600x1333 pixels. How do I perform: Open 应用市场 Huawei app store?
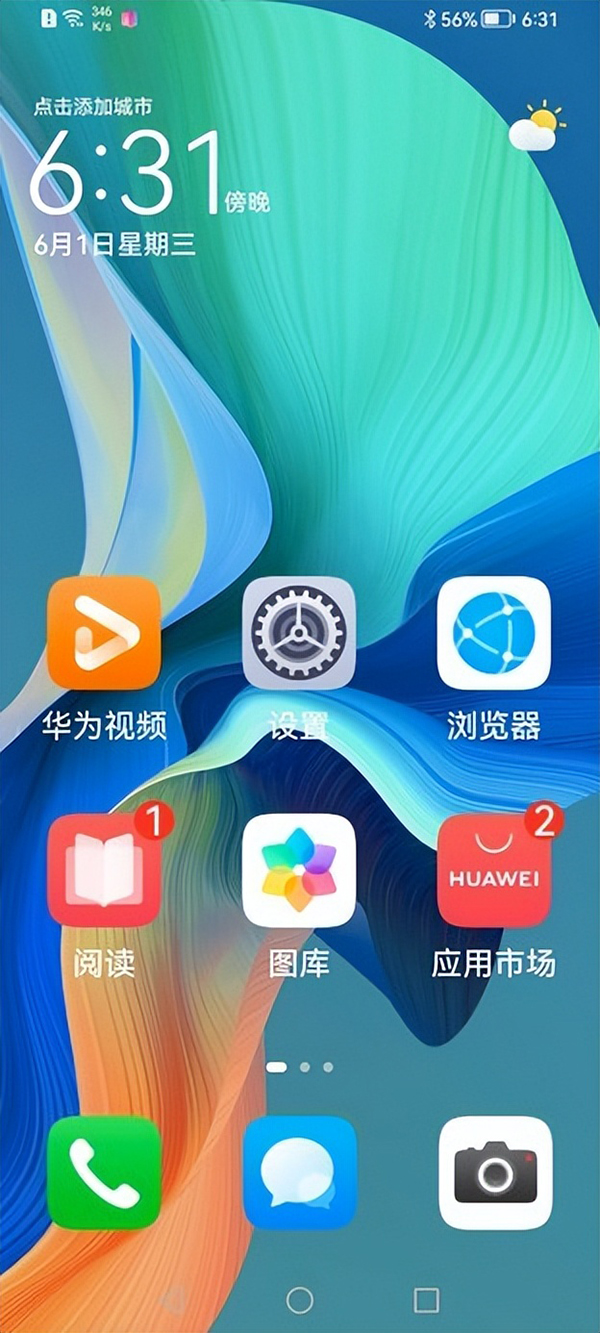(x=494, y=870)
